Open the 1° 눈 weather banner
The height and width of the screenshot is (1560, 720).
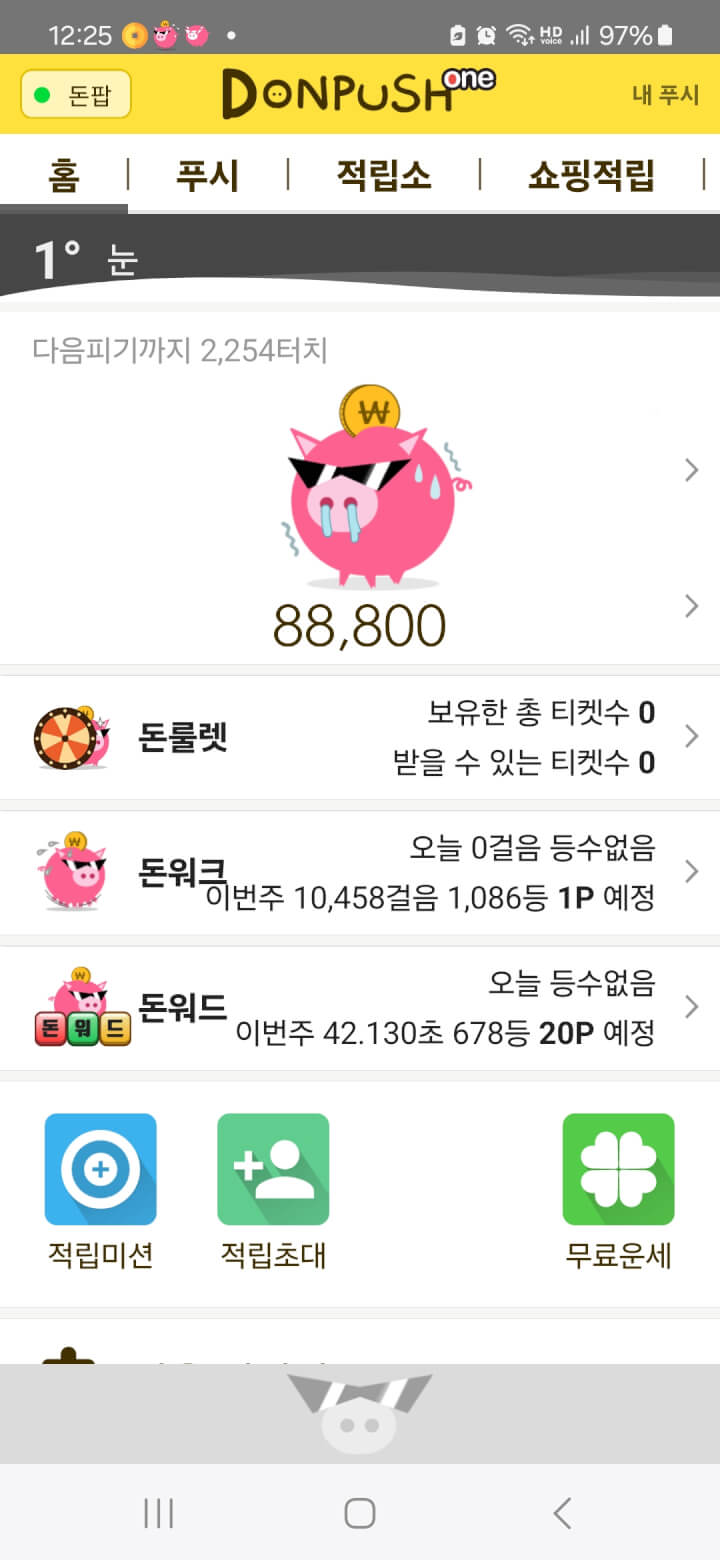point(360,258)
